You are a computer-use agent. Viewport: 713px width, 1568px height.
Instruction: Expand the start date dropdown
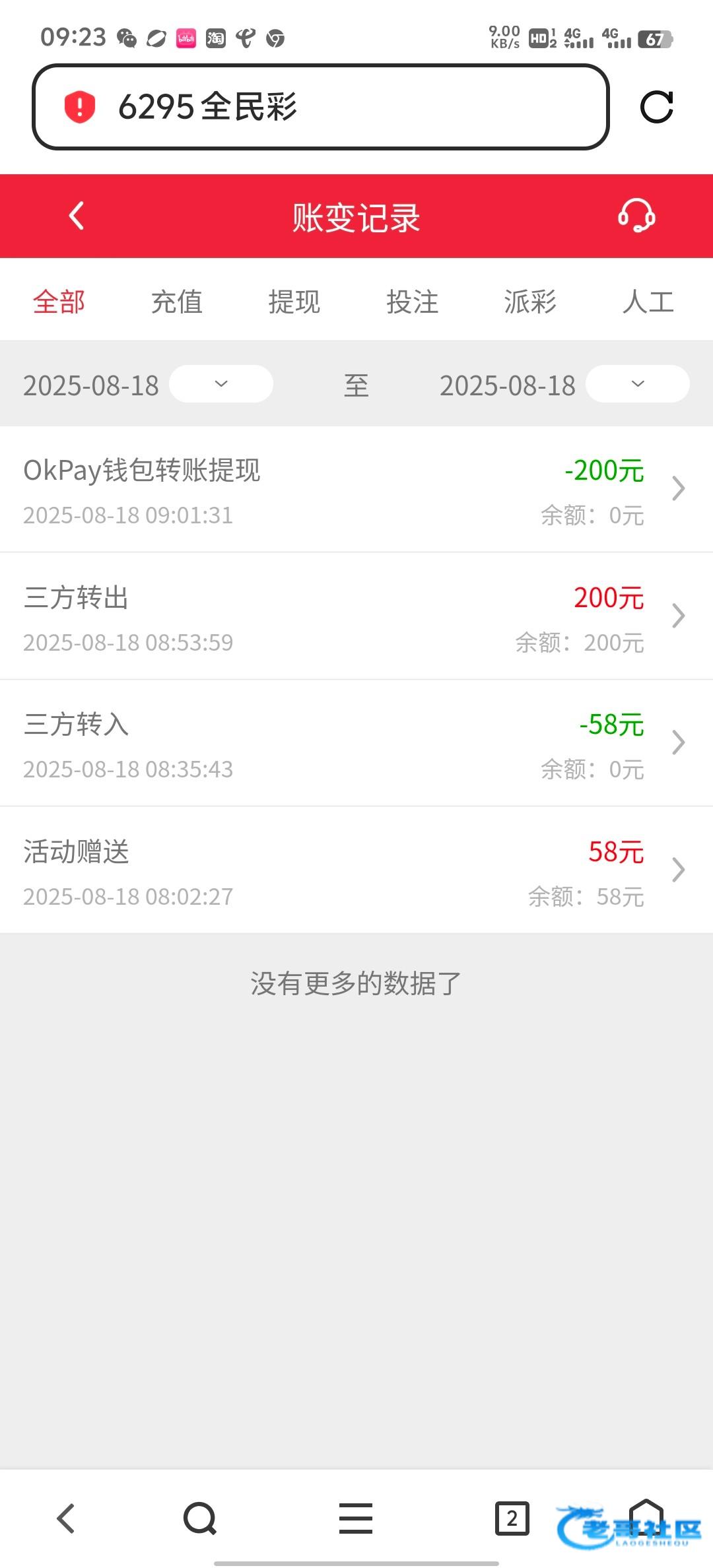coord(221,384)
